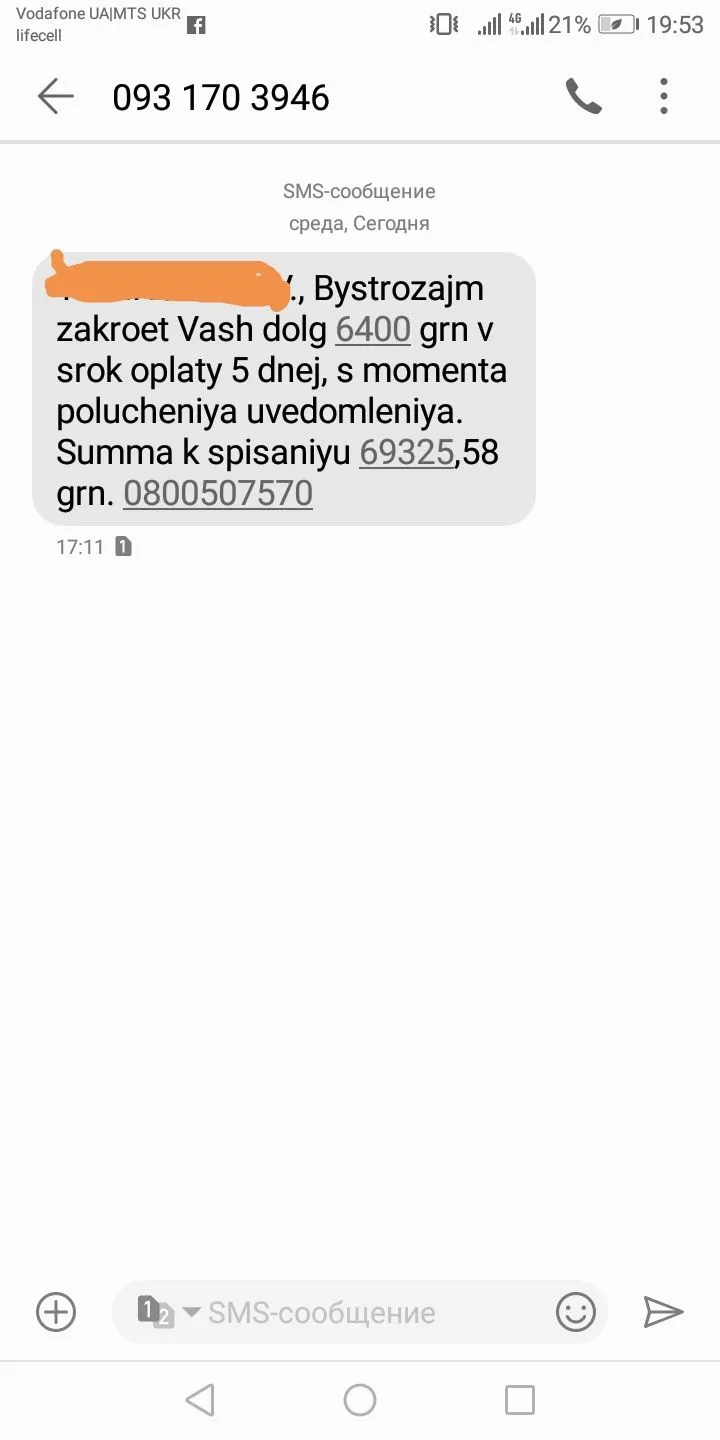Open the emoji picker
Viewport: 720px width, 1440px height.
(x=575, y=1312)
